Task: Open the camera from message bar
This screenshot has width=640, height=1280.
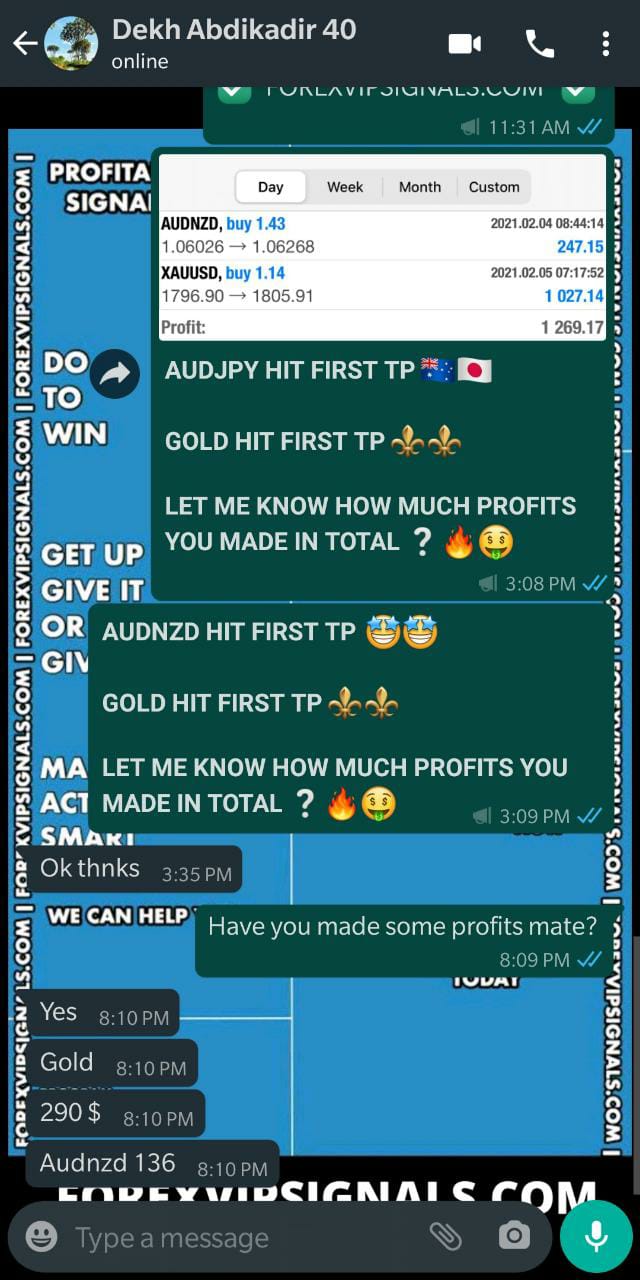Action: (x=514, y=1237)
